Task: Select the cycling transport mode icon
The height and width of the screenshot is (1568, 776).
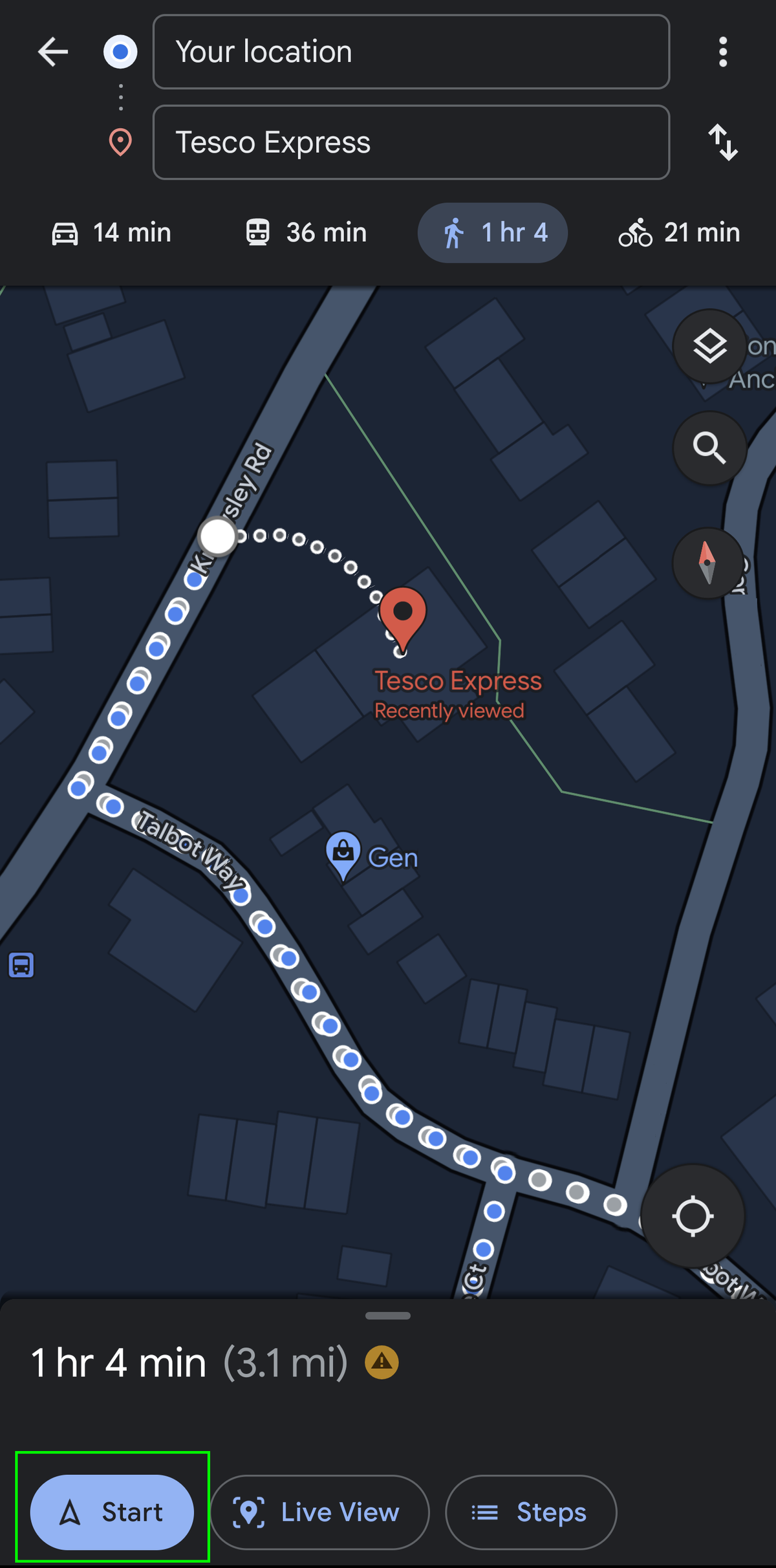Action: tap(635, 233)
